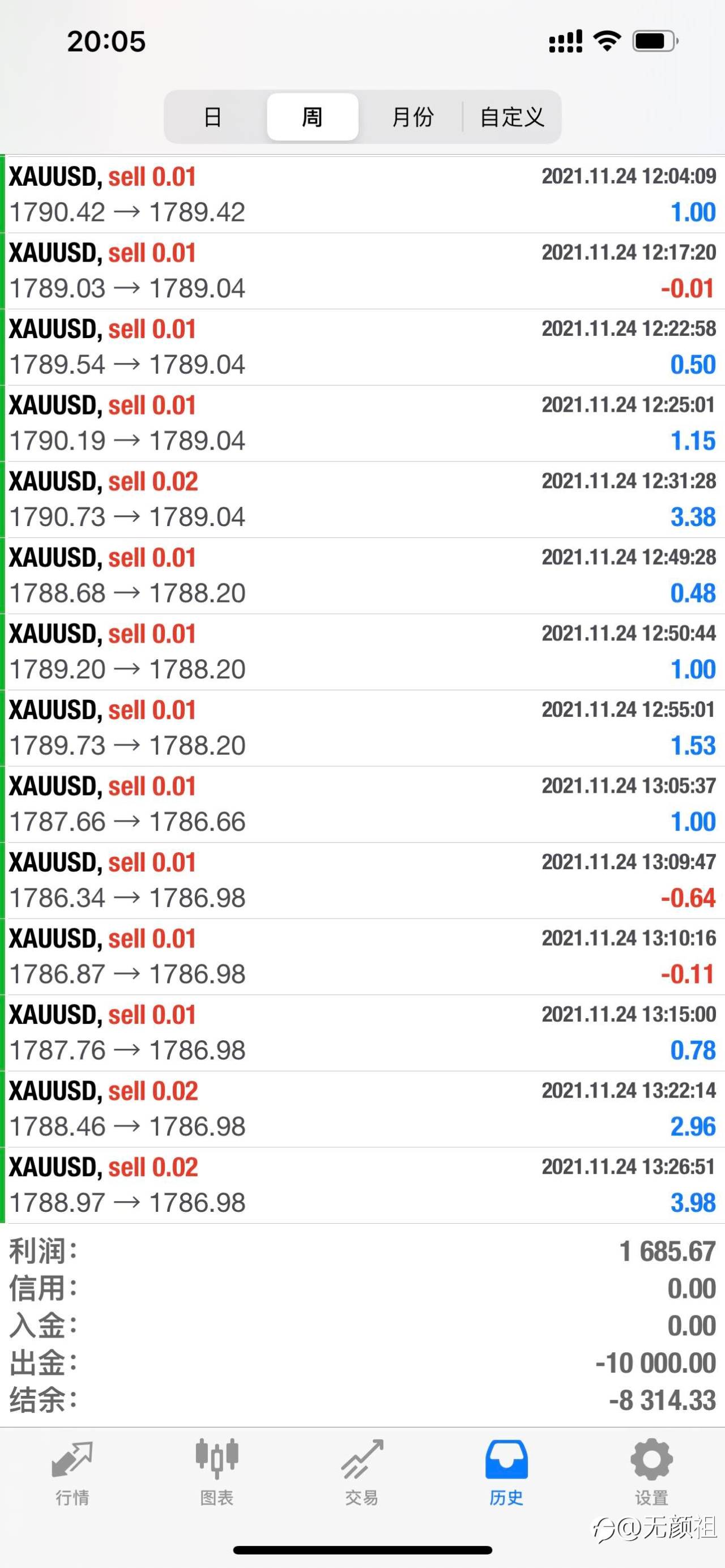Open the 自定义 custom period filter
Image resolution: width=725 pixels, height=1568 pixels.
[511, 116]
